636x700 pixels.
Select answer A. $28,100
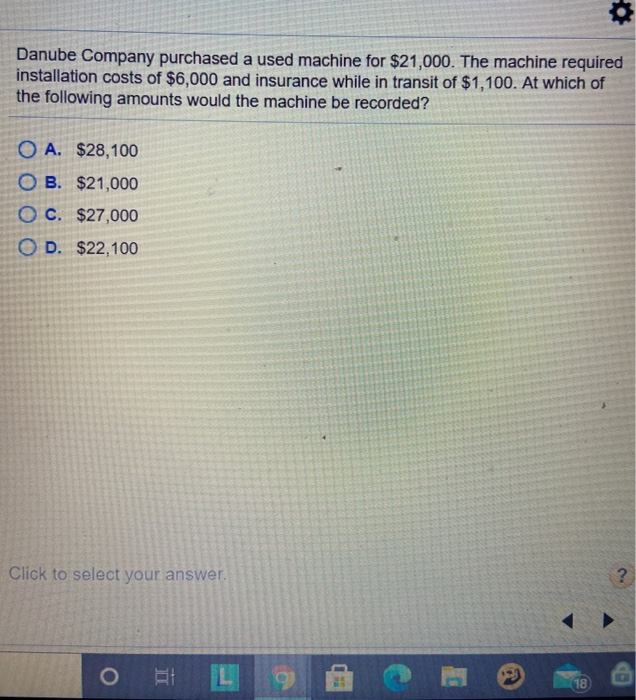click(27, 151)
